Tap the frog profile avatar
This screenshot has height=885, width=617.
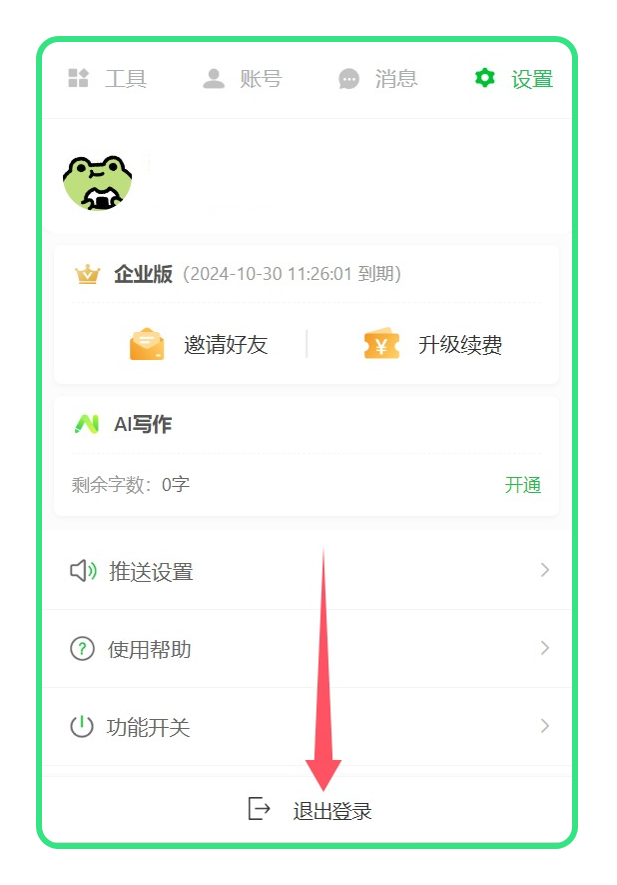(x=98, y=182)
